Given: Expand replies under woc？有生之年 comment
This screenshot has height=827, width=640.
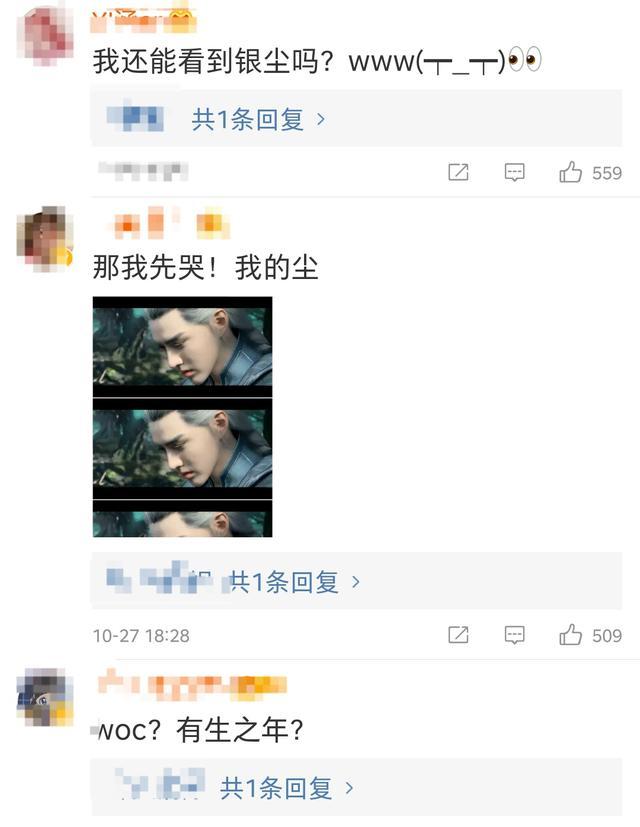Looking at the screenshot, I should [x=286, y=788].
